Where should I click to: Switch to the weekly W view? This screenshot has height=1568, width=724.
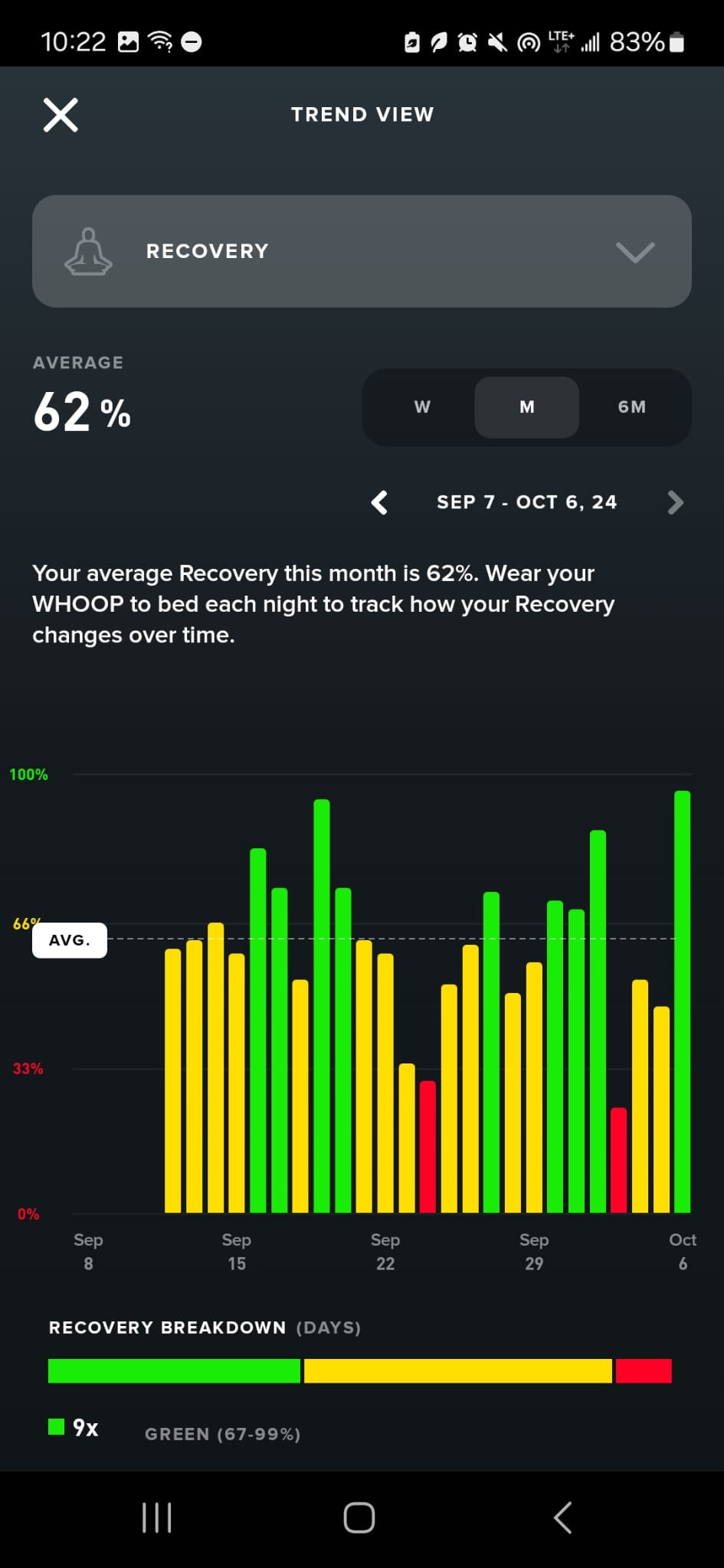coord(422,407)
